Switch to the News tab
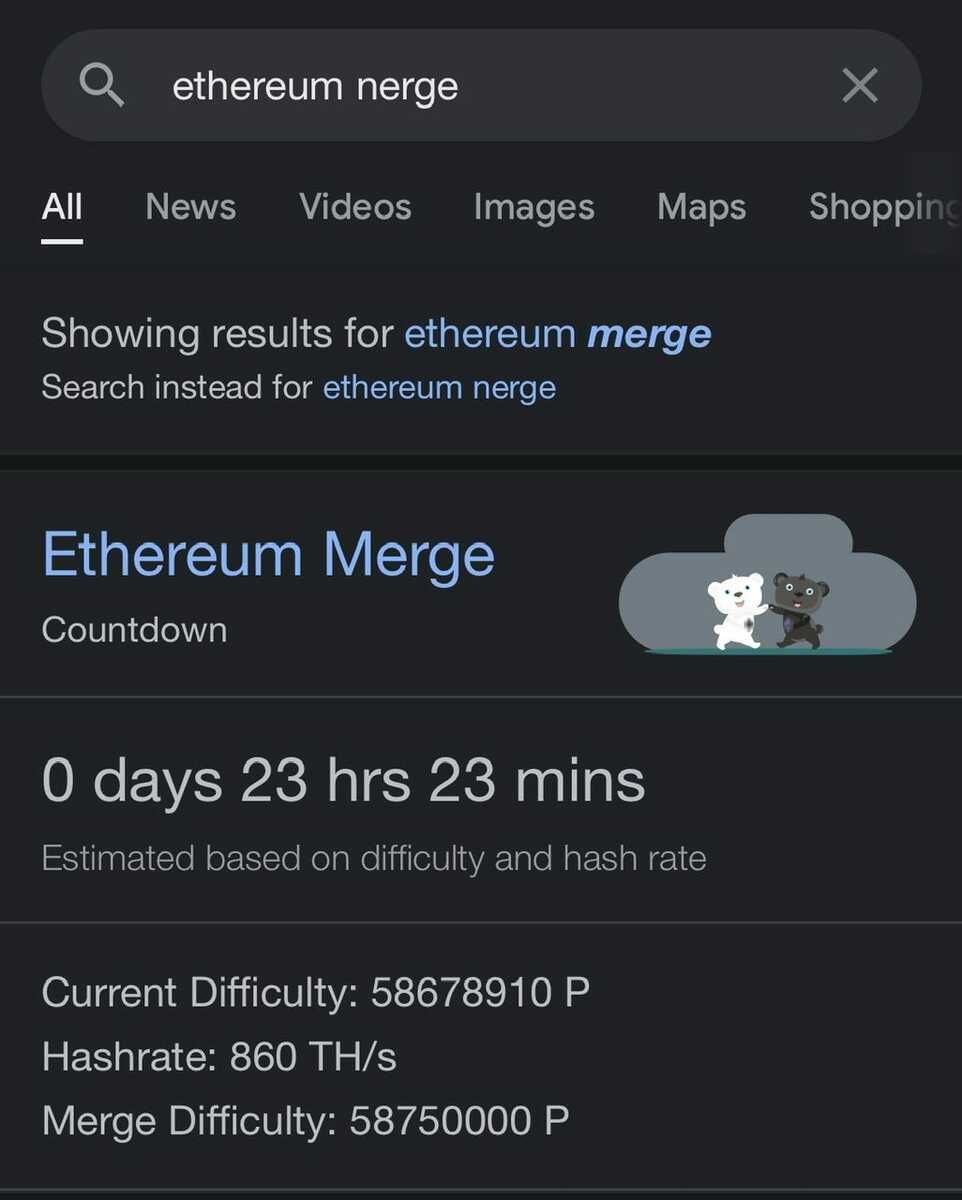 point(190,207)
